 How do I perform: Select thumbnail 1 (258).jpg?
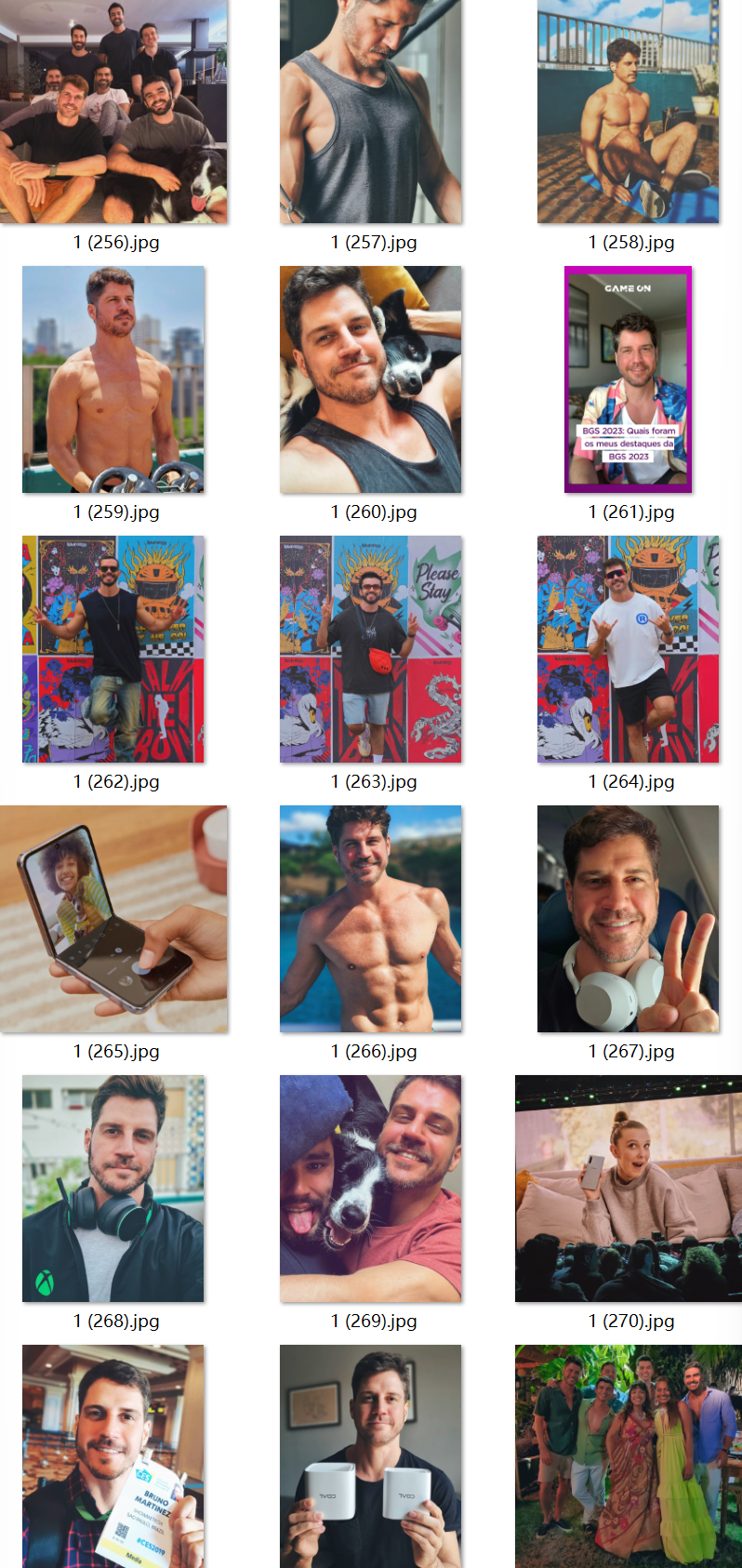coord(628,112)
